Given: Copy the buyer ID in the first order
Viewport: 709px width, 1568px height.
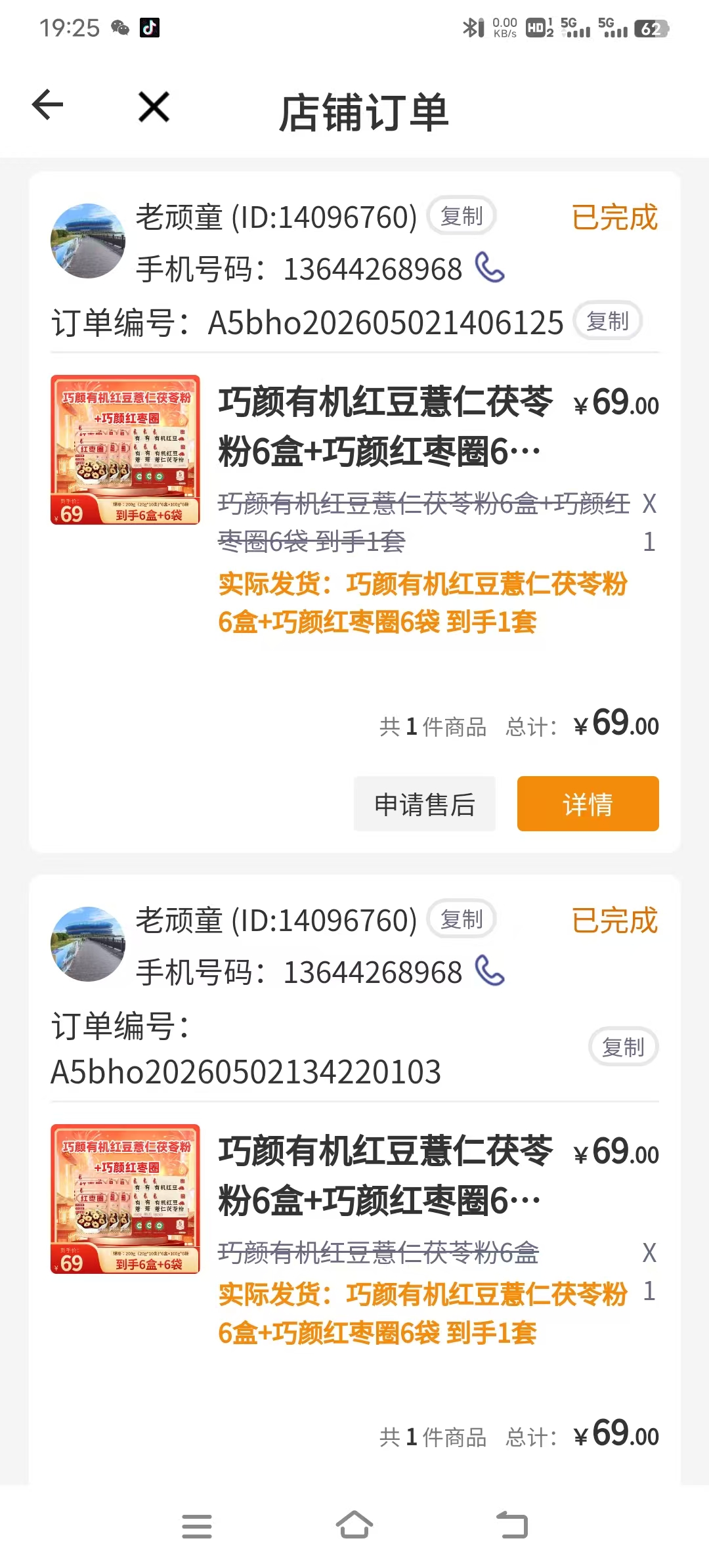Looking at the screenshot, I should (462, 215).
